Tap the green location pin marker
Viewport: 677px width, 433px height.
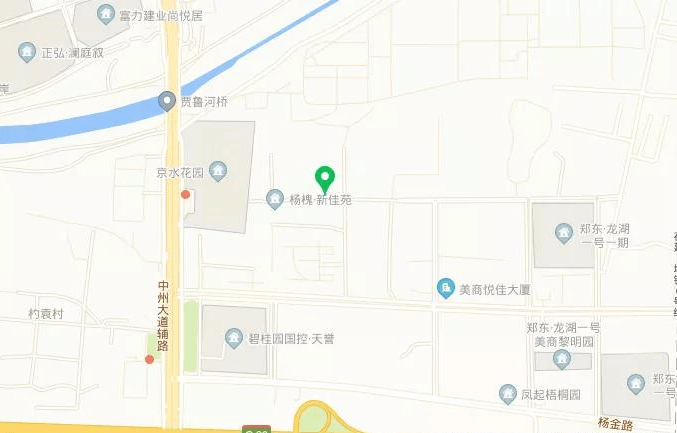coord(324,179)
